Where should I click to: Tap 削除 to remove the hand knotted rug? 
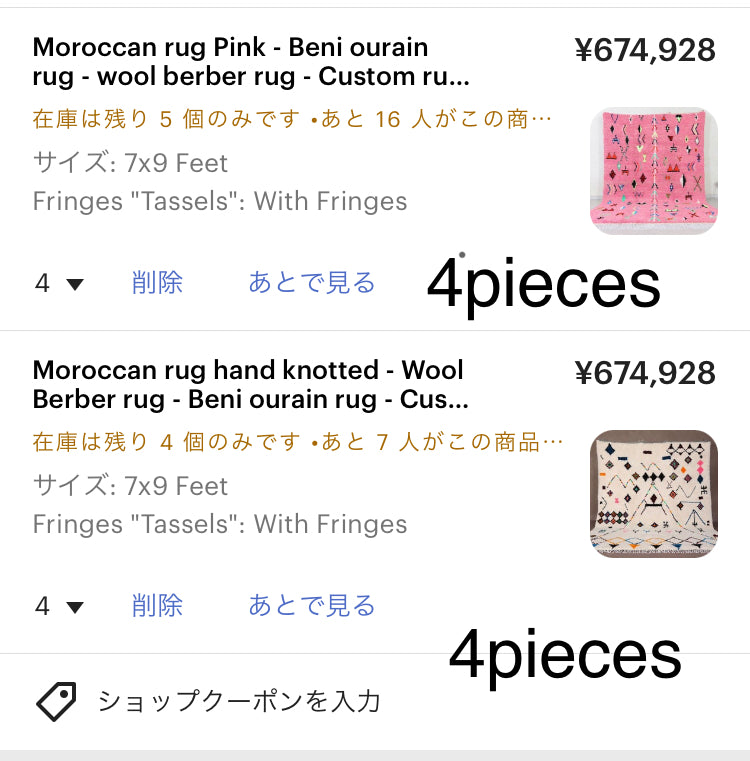point(157,606)
